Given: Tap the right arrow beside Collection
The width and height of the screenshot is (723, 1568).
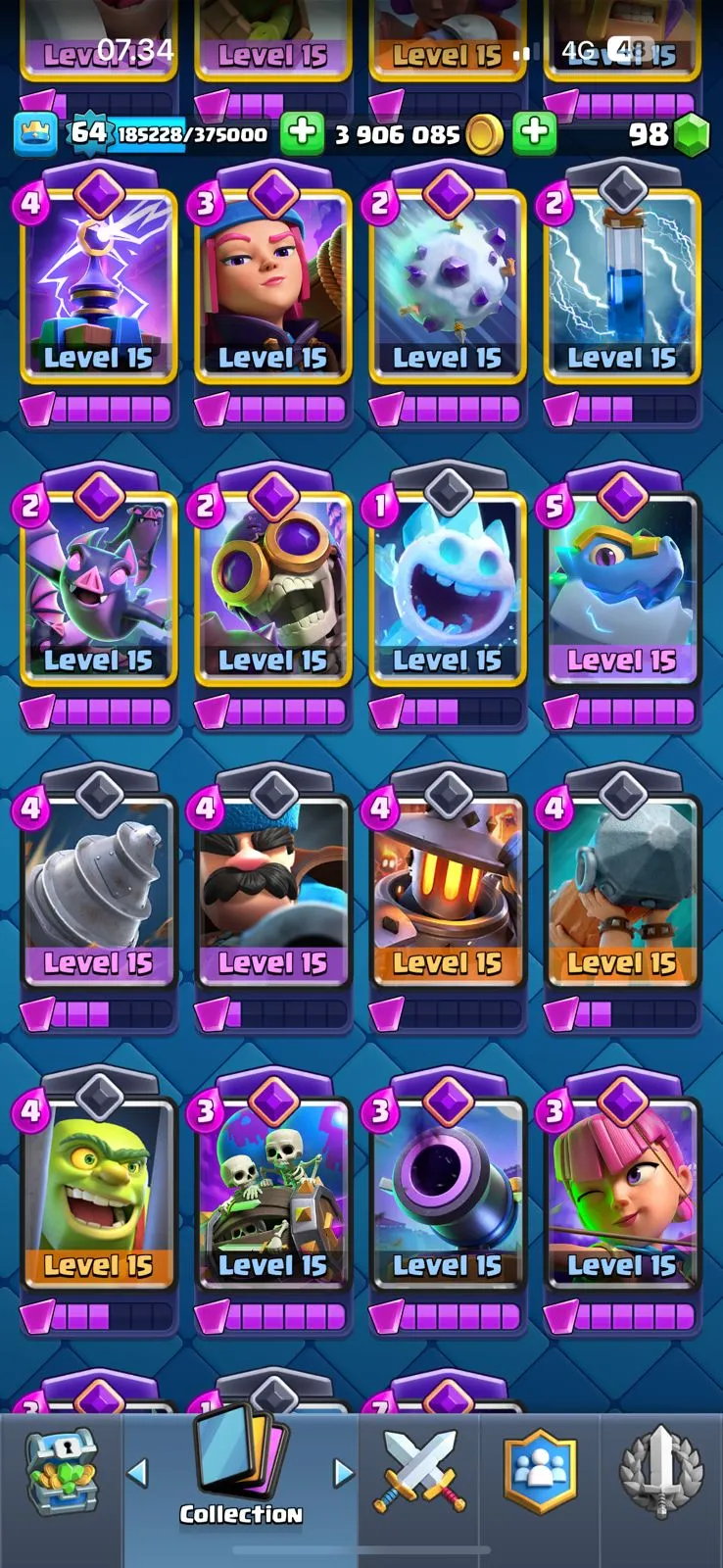Looking at the screenshot, I should [343, 1471].
